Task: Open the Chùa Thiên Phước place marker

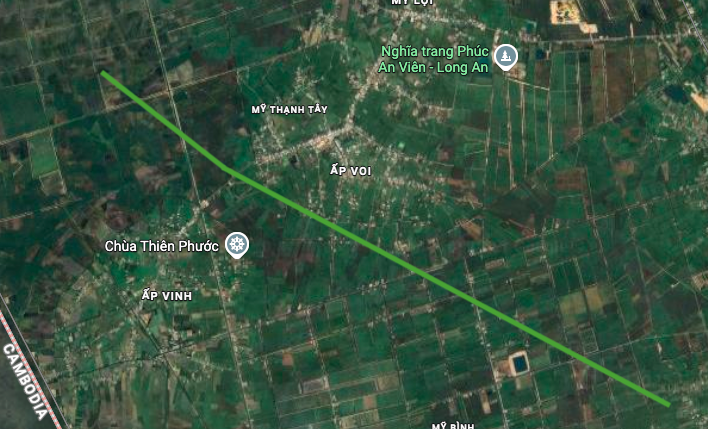Action: 236,244
